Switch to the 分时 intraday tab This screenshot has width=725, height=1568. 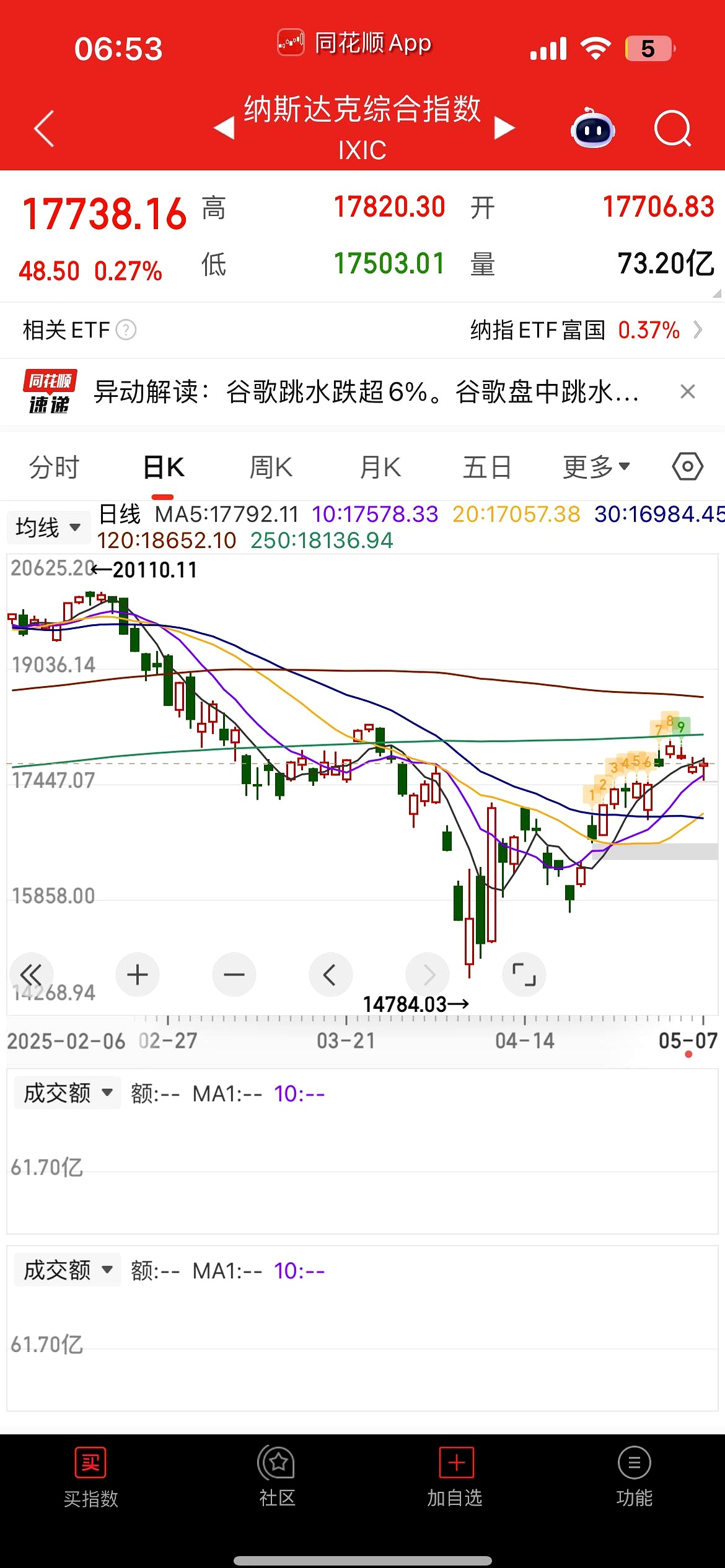pyautogui.click(x=55, y=467)
